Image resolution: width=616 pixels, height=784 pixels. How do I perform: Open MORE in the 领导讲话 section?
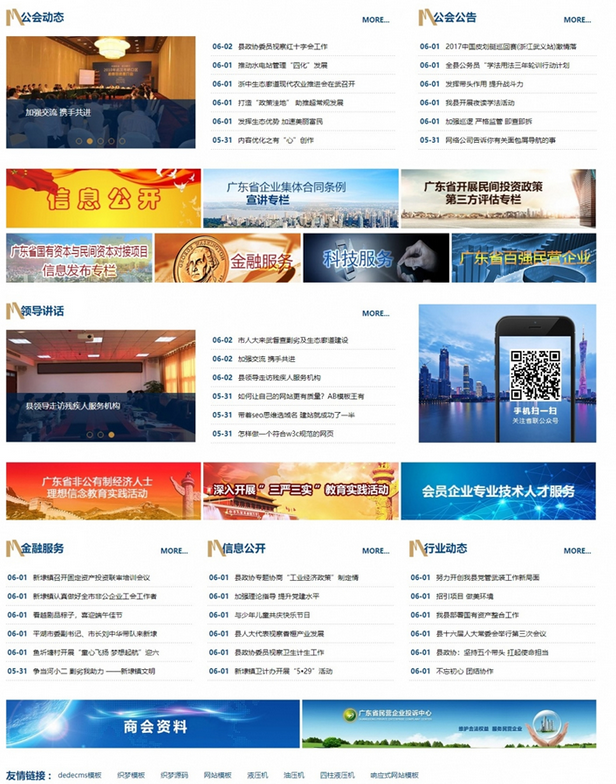click(375, 313)
